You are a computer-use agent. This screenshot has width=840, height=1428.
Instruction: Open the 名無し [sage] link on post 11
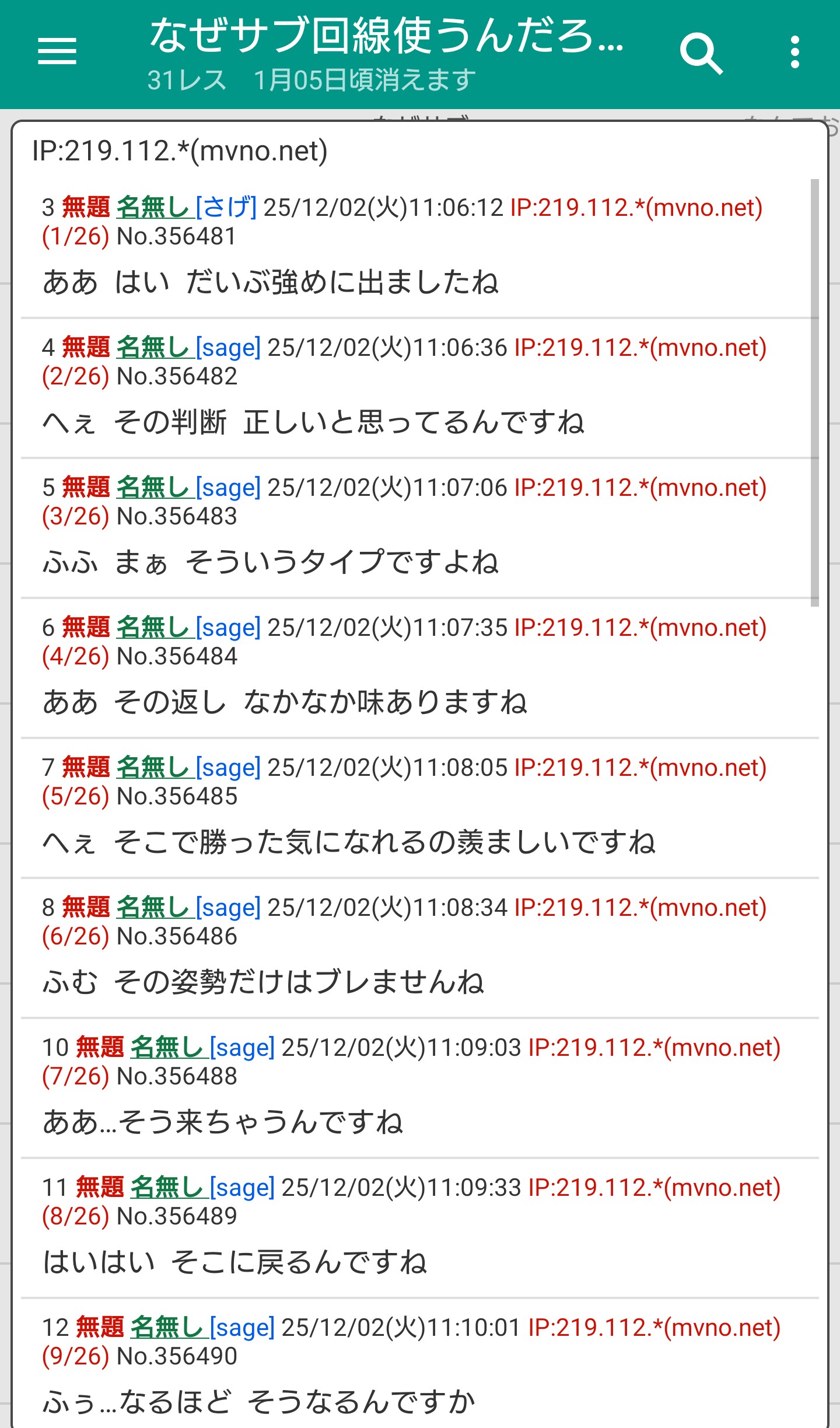tap(202, 1188)
